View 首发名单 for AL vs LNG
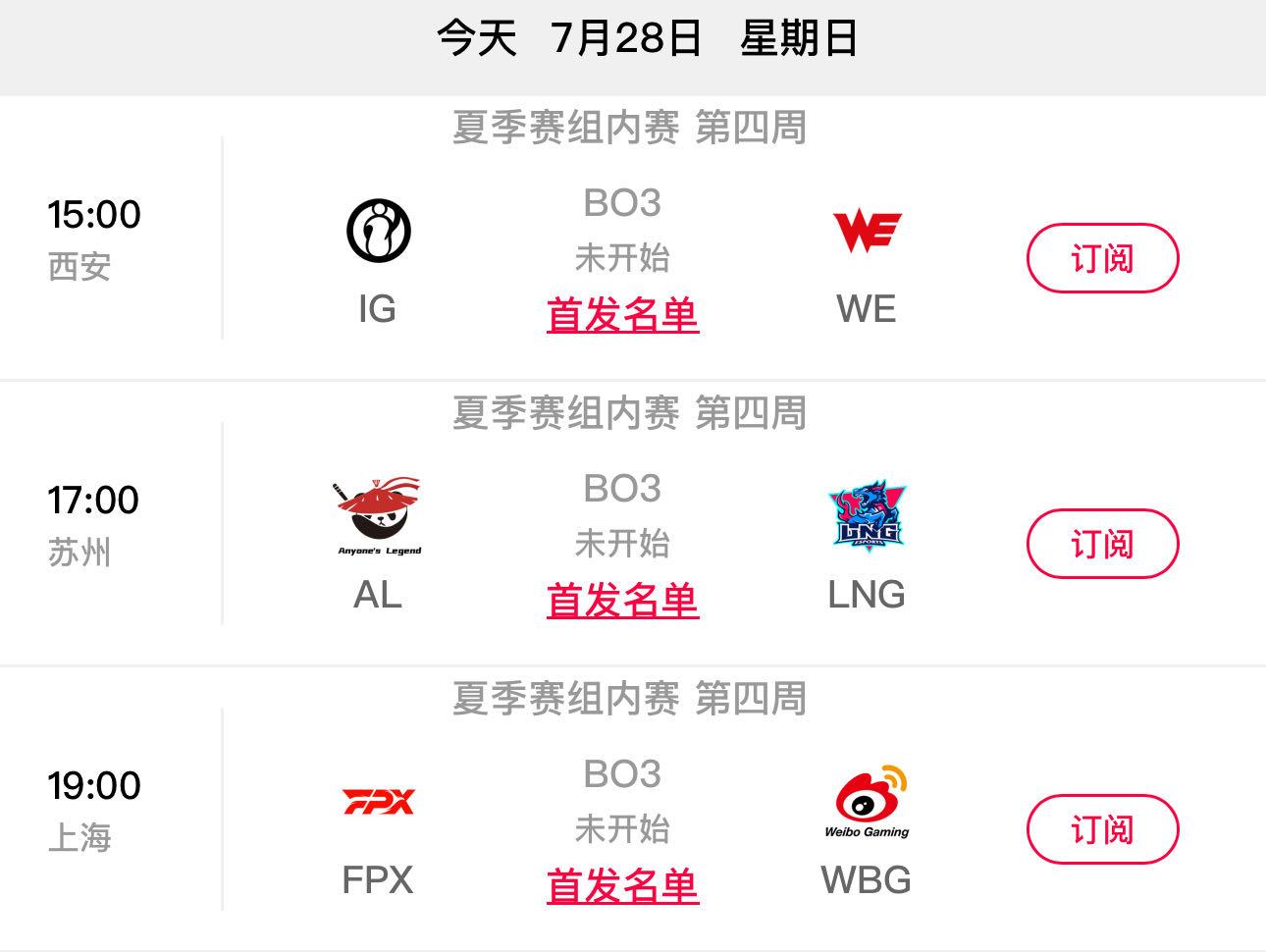This screenshot has height=952, width=1266. [622, 600]
